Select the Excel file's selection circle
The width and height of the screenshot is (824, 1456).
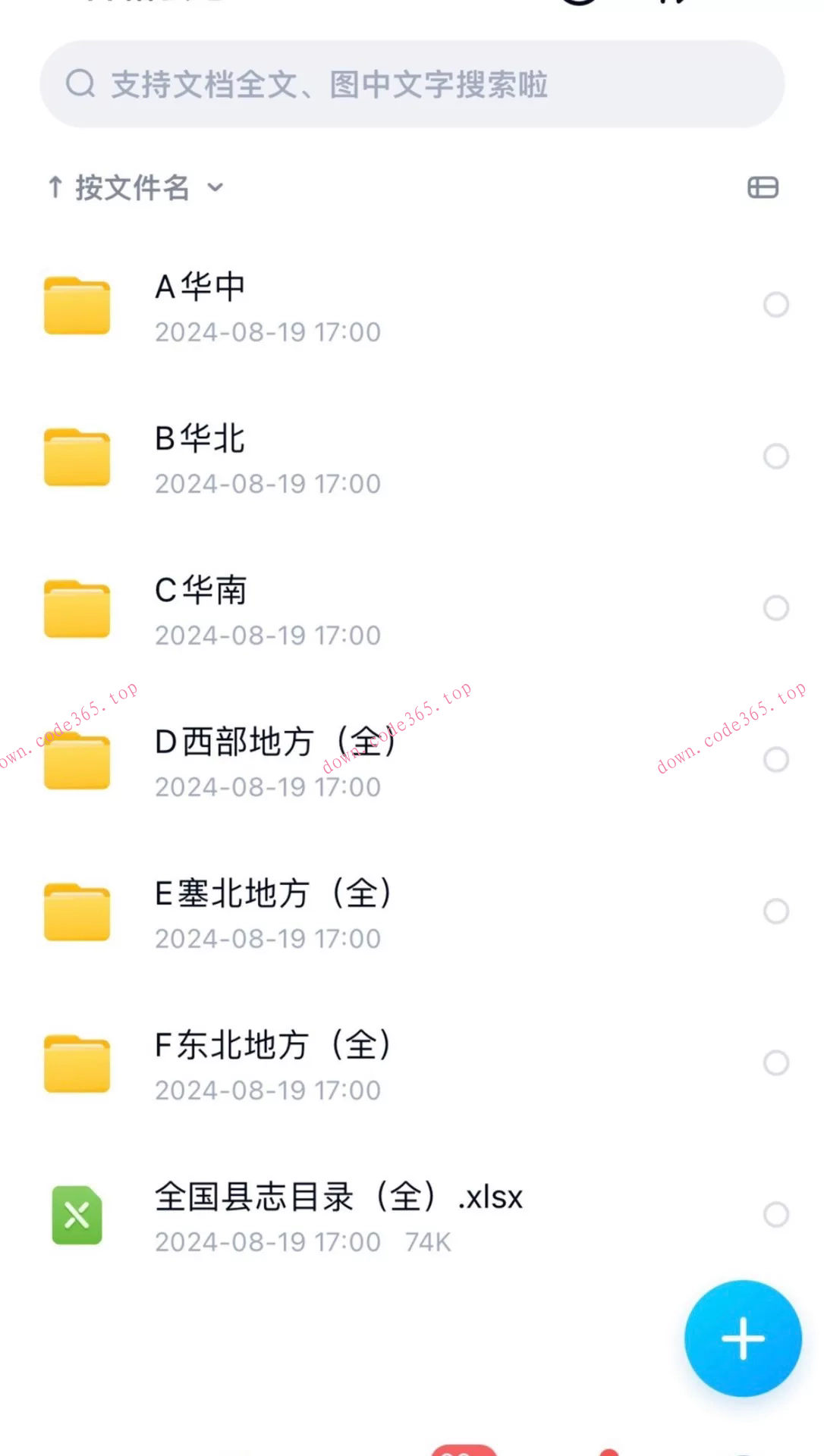pyautogui.click(x=775, y=1214)
